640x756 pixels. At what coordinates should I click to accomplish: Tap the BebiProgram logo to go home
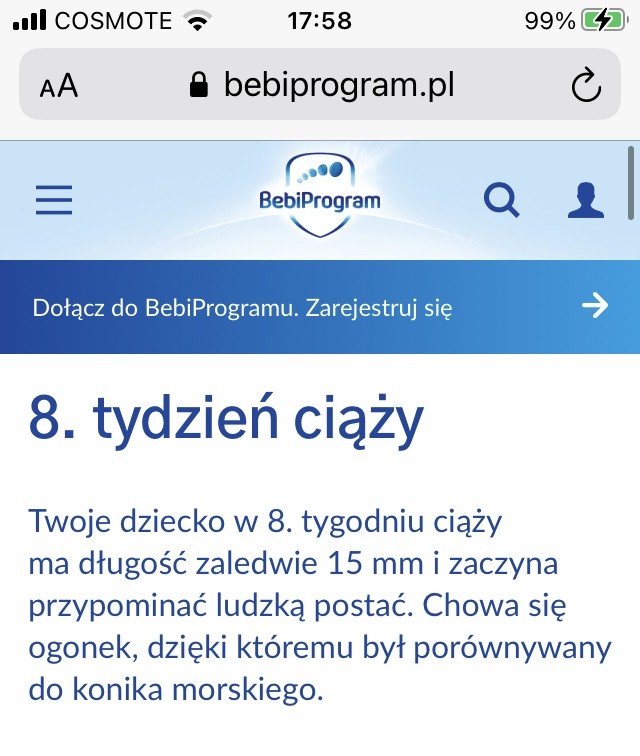(319, 195)
